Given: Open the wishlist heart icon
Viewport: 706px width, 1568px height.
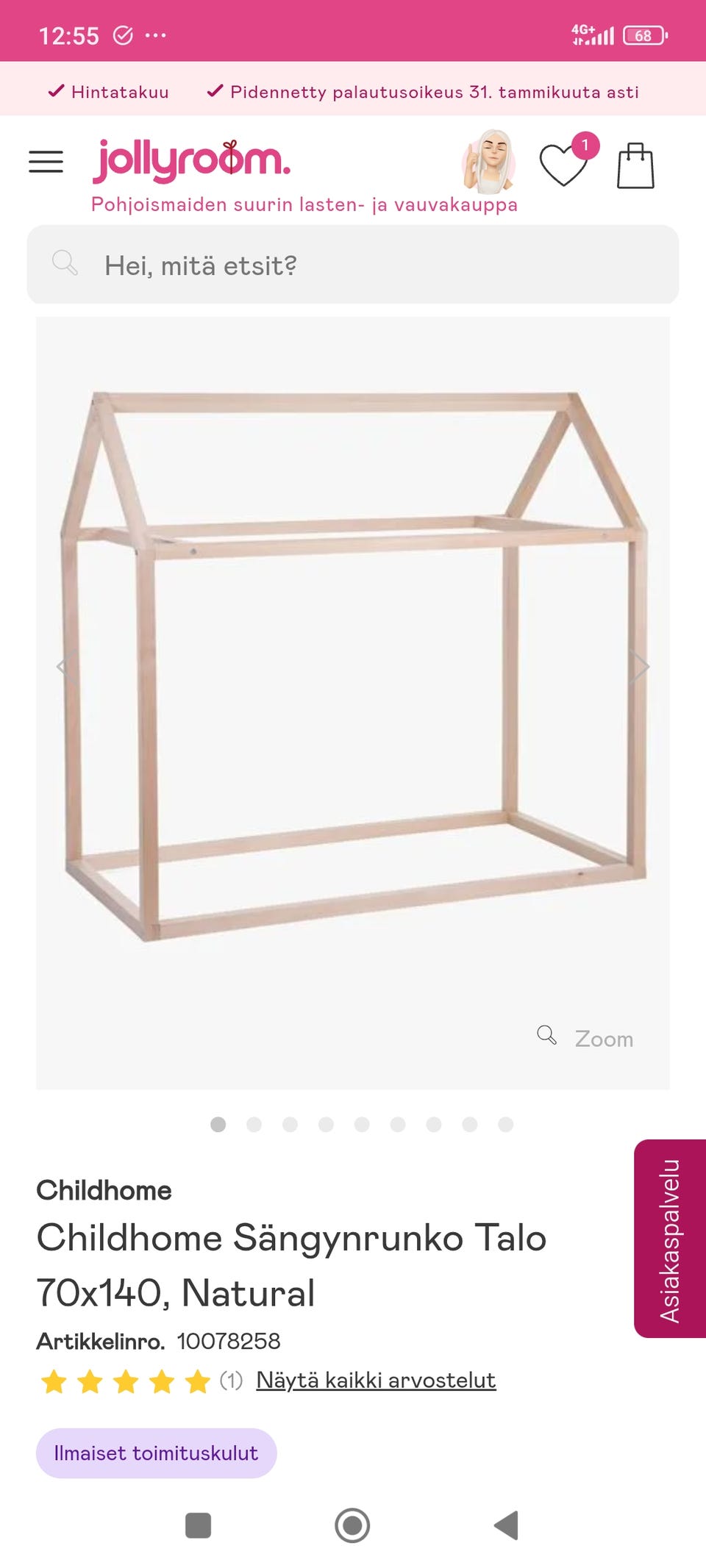Looking at the screenshot, I should coord(564,165).
